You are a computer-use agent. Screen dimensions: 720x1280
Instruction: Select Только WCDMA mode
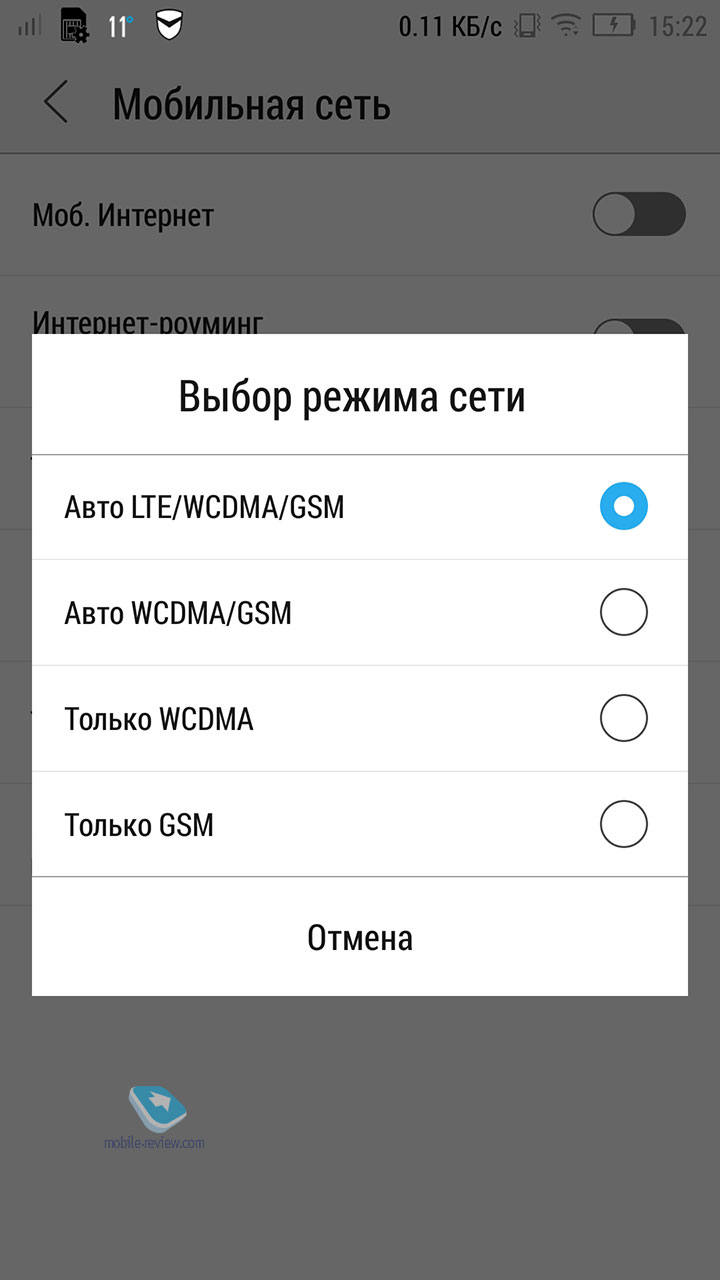pos(360,718)
